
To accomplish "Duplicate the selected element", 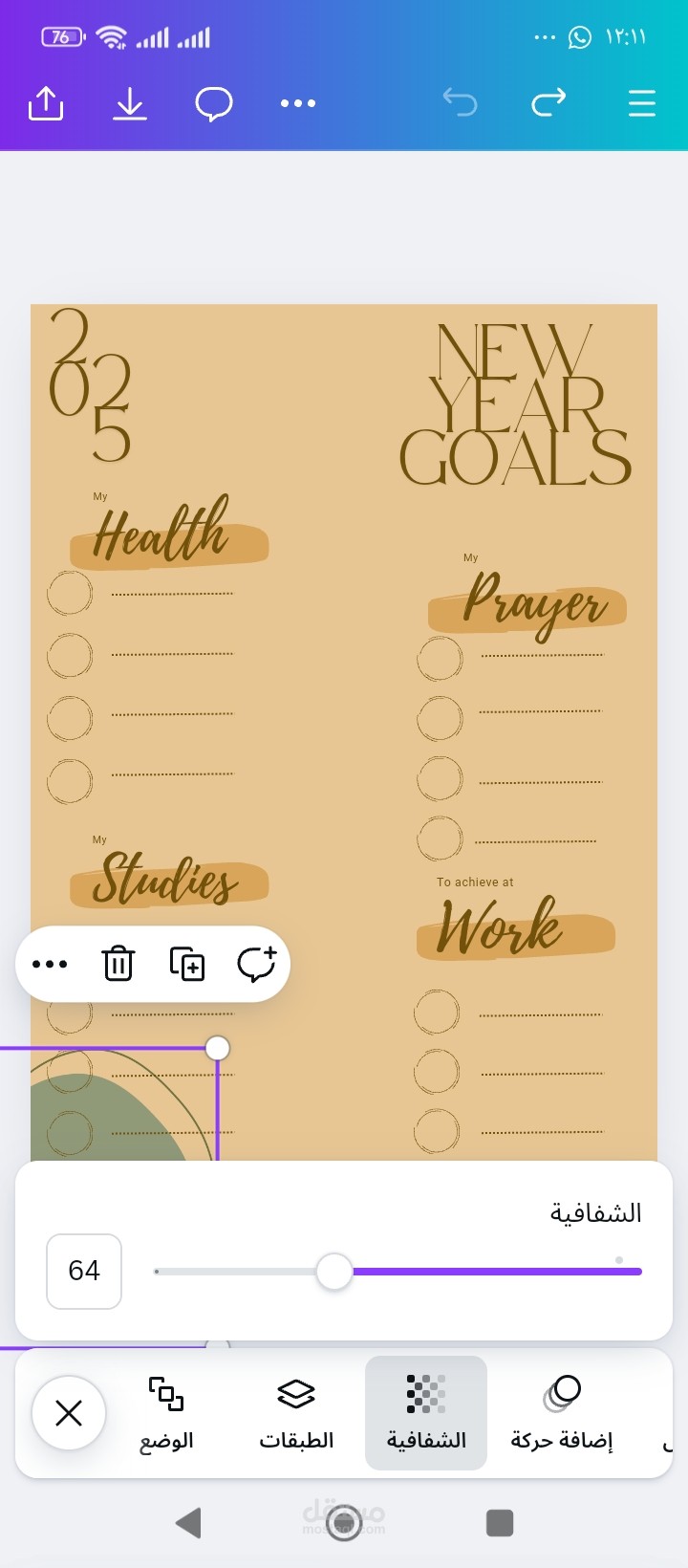I will (x=187, y=964).
